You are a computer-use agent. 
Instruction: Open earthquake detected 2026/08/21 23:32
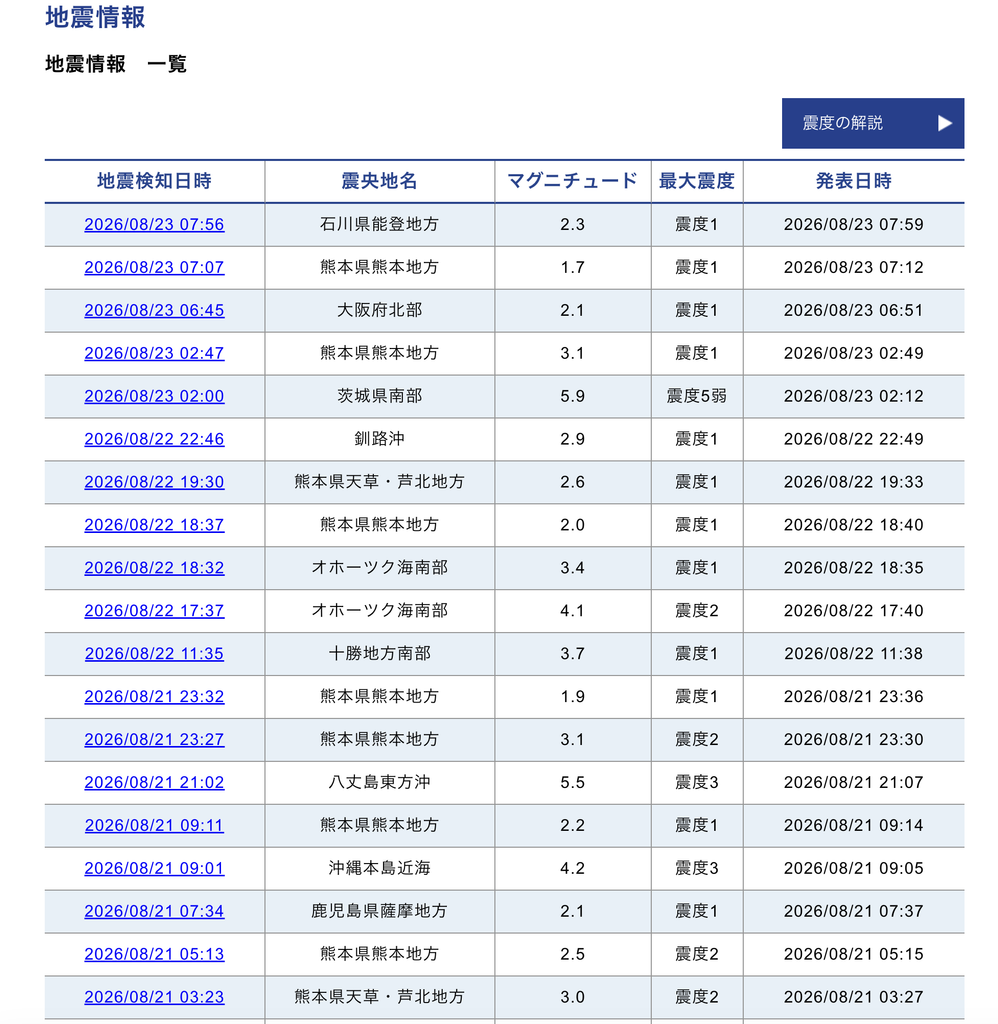point(154,697)
